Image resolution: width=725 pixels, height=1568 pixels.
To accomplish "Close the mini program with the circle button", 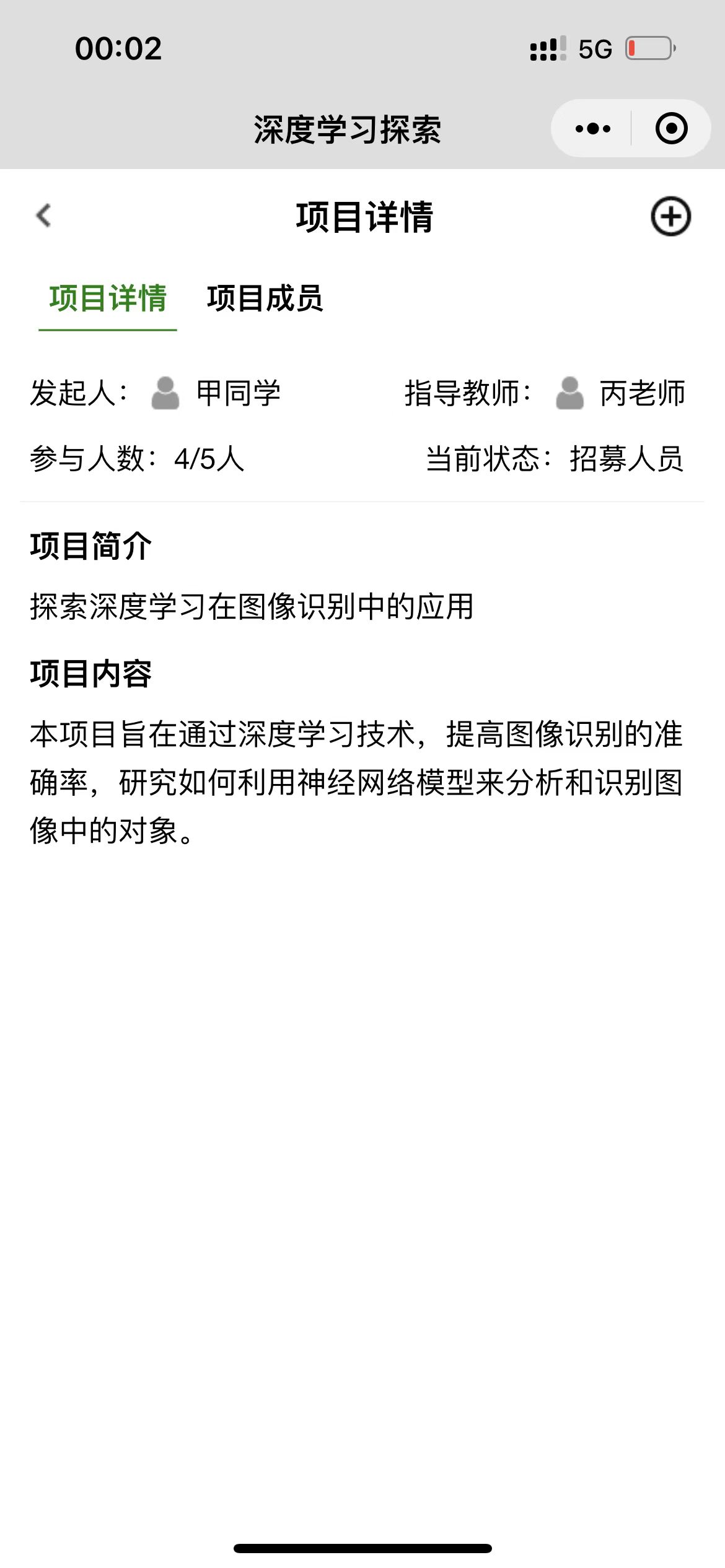I will coord(671,129).
